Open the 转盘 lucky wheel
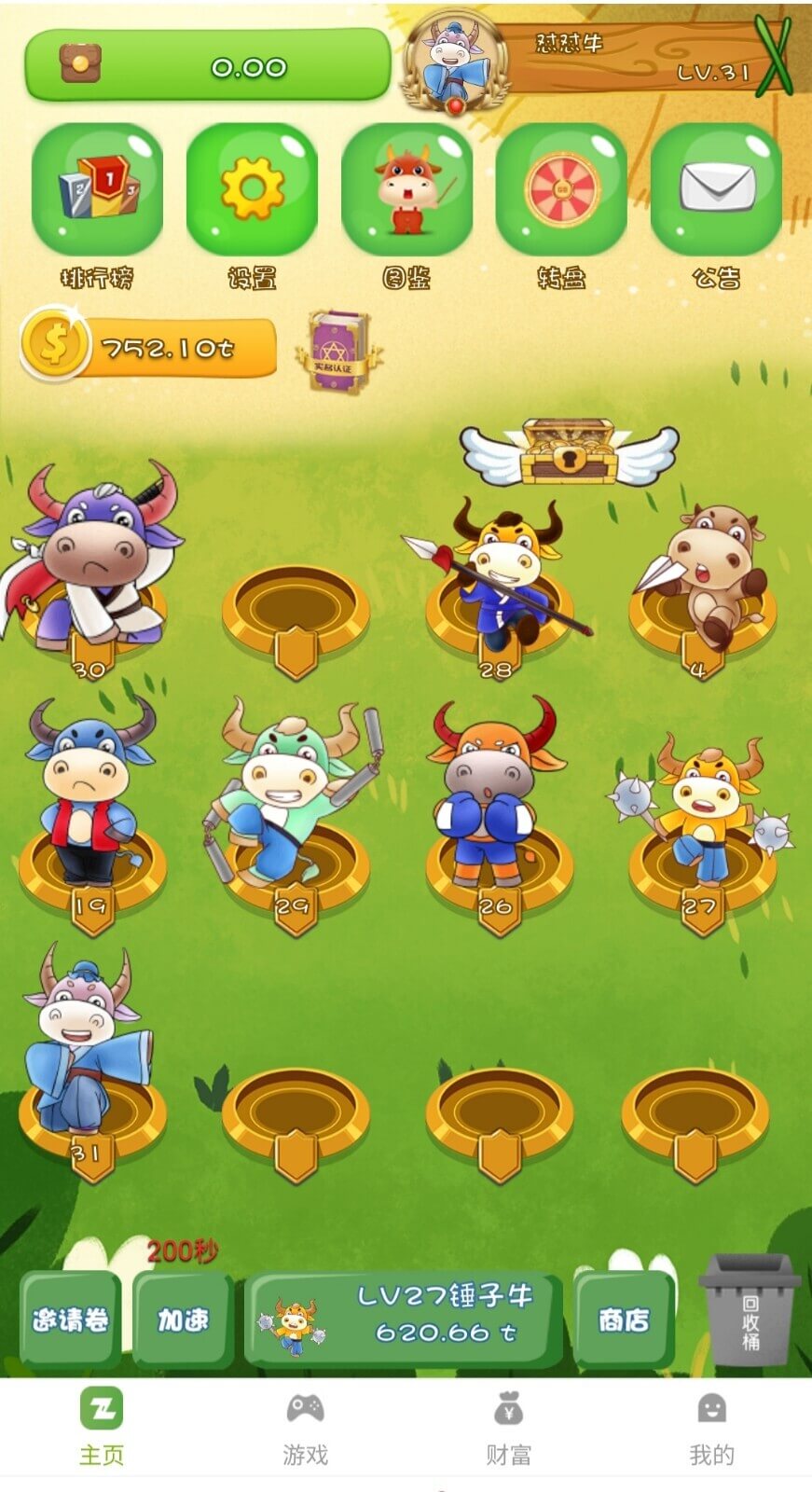 click(x=561, y=190)
